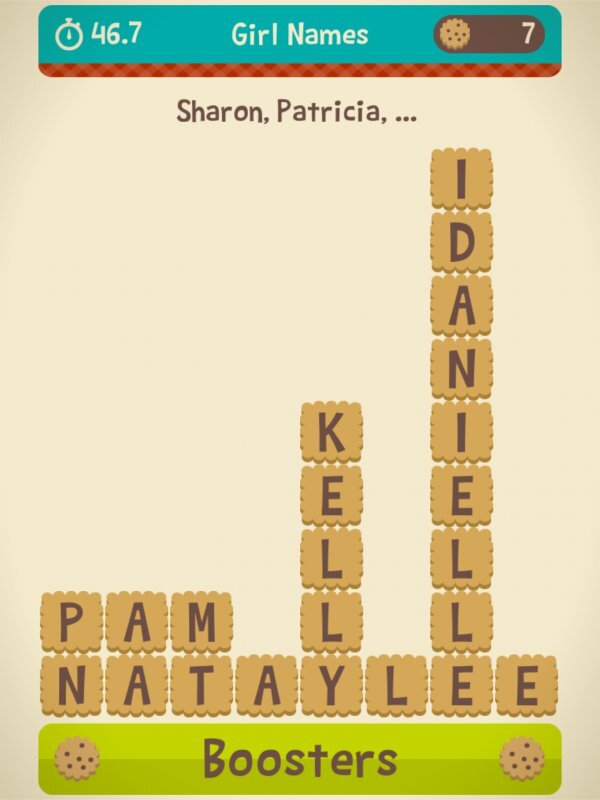Image resolution: width=600 pixels, height=800 pixels.
Task: Select the letter D tile
Action: [461, 243]
